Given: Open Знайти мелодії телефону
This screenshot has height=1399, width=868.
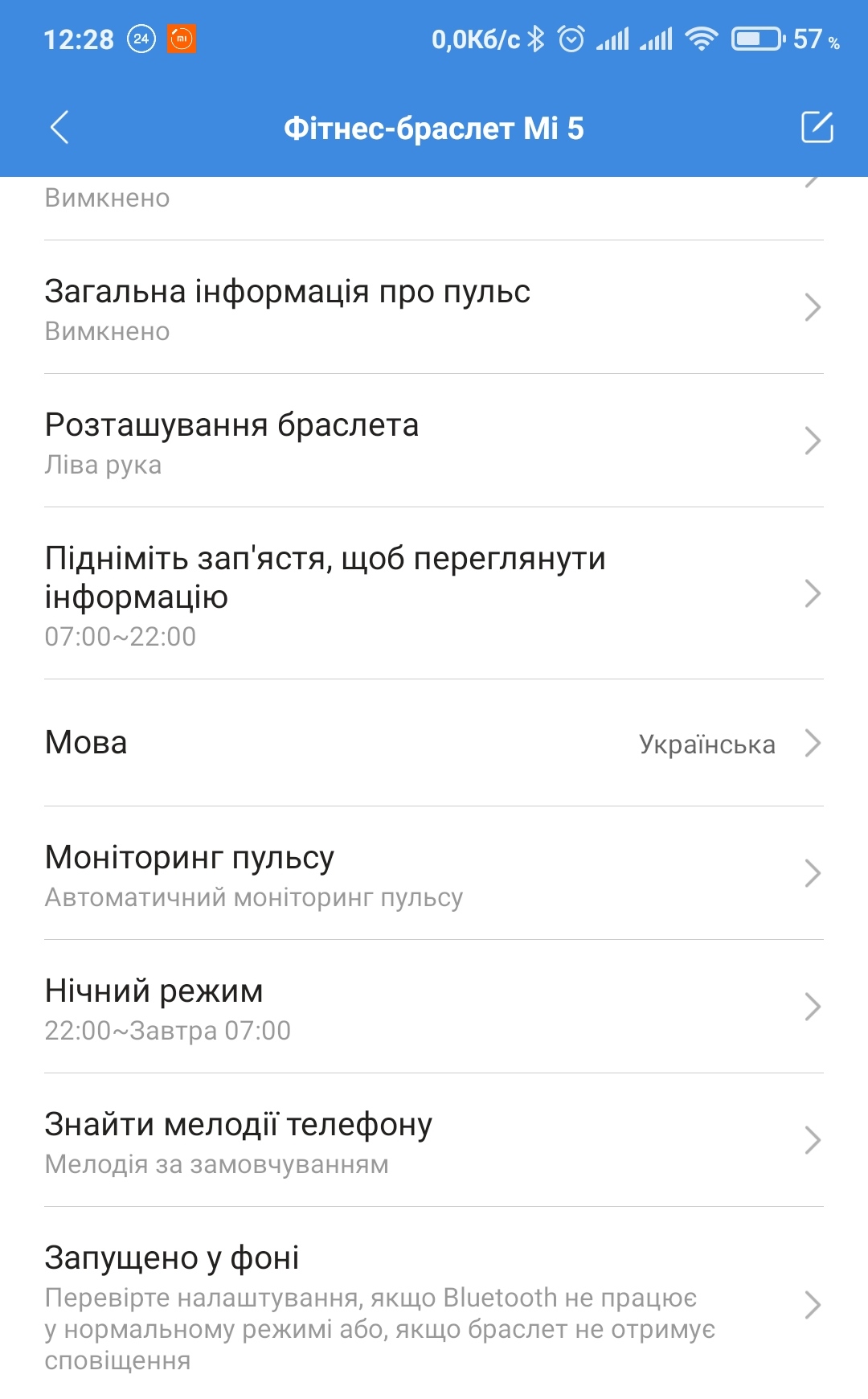Looking at the screenshot, I should click(434, 1141).
